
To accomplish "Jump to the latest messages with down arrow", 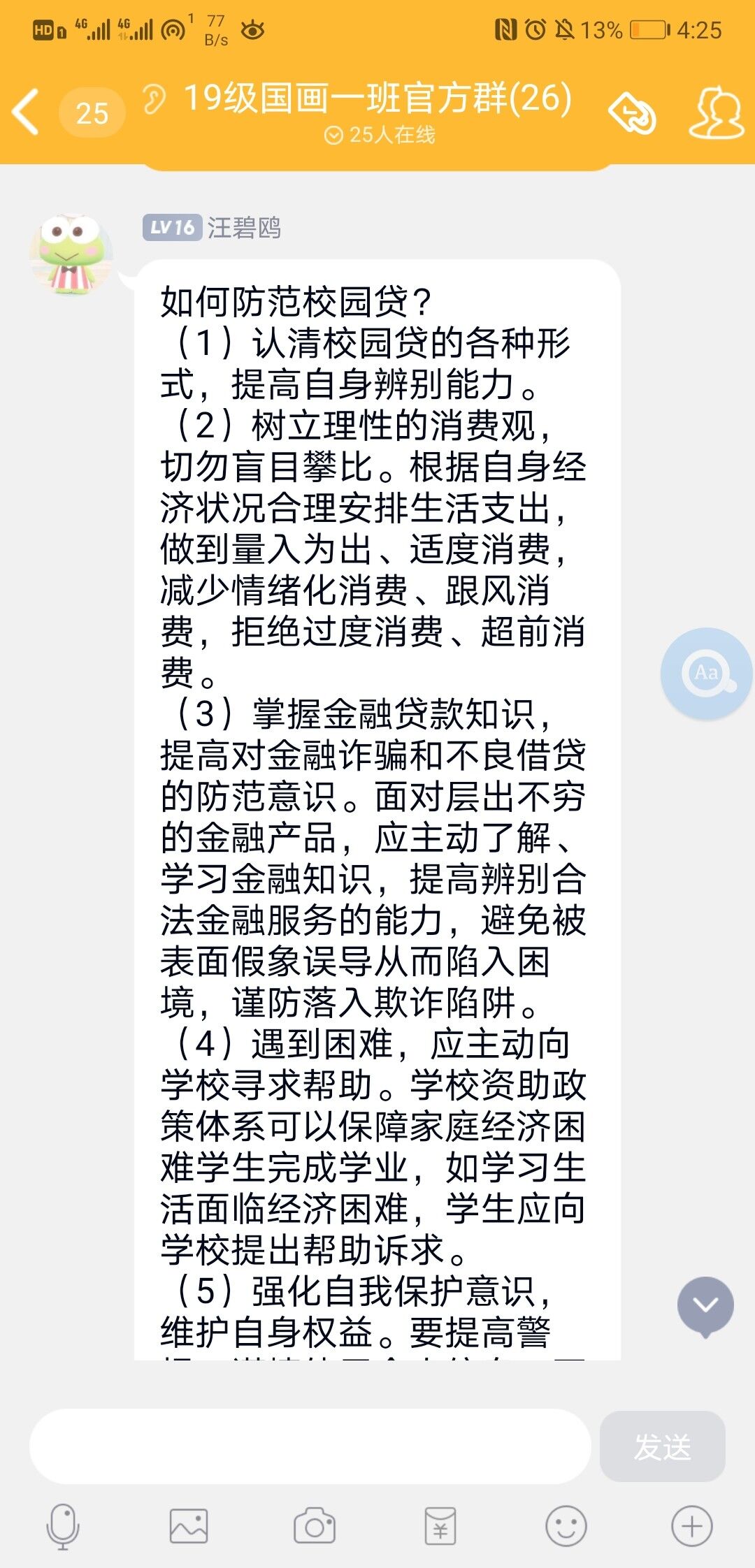I will (x=705, y=1305).
